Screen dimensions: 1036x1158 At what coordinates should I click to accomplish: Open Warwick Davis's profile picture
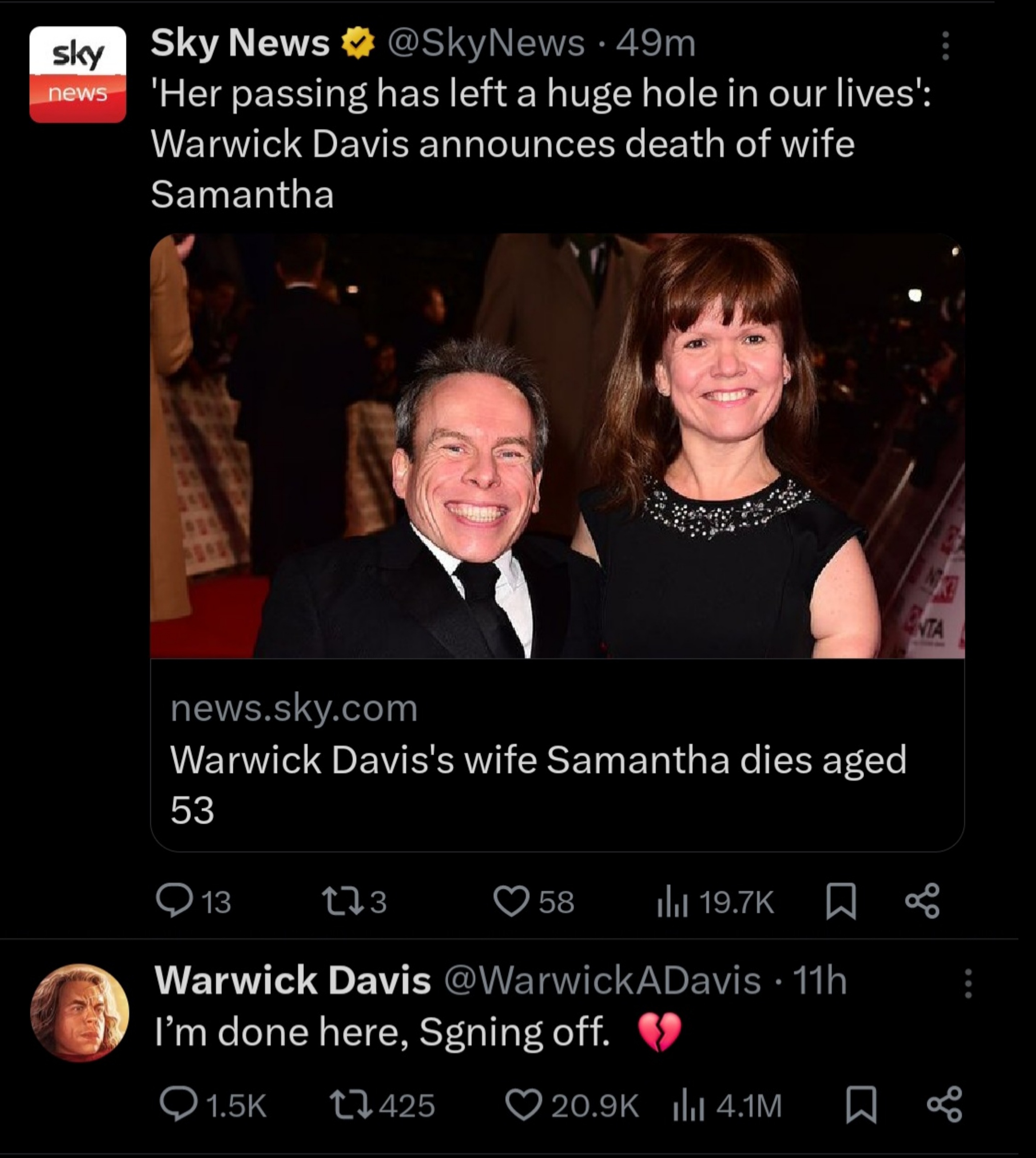tap(79, 1013)
